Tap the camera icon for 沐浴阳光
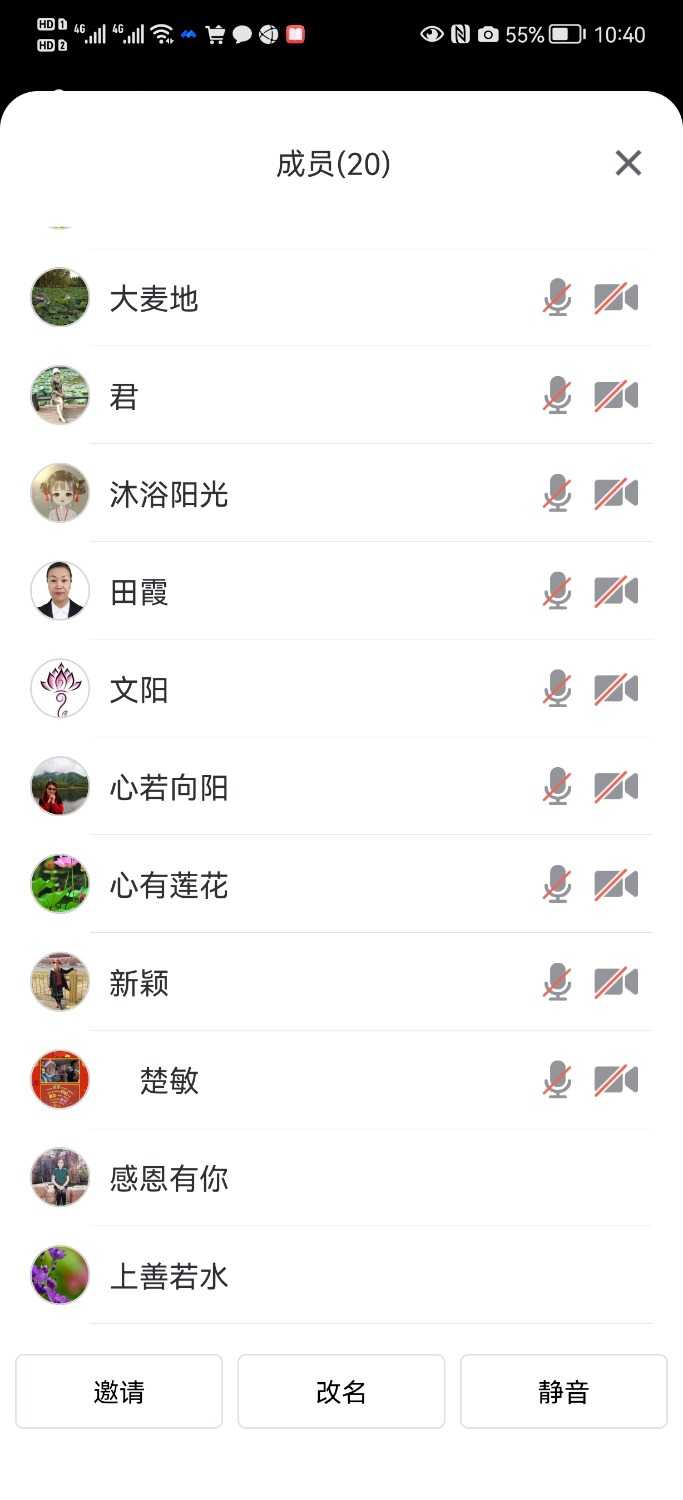 point(616,494)
